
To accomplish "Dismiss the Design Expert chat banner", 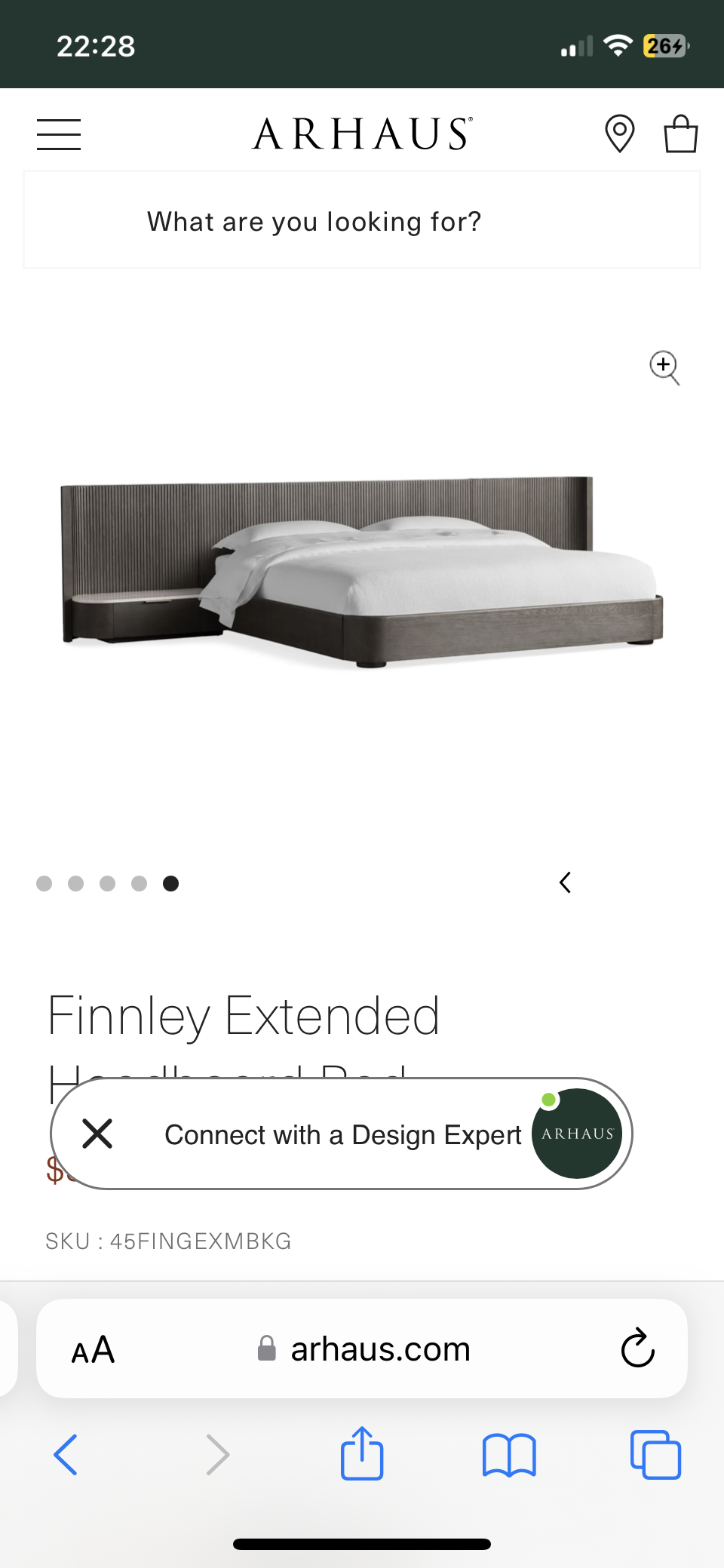I will tap(97, 1134).
